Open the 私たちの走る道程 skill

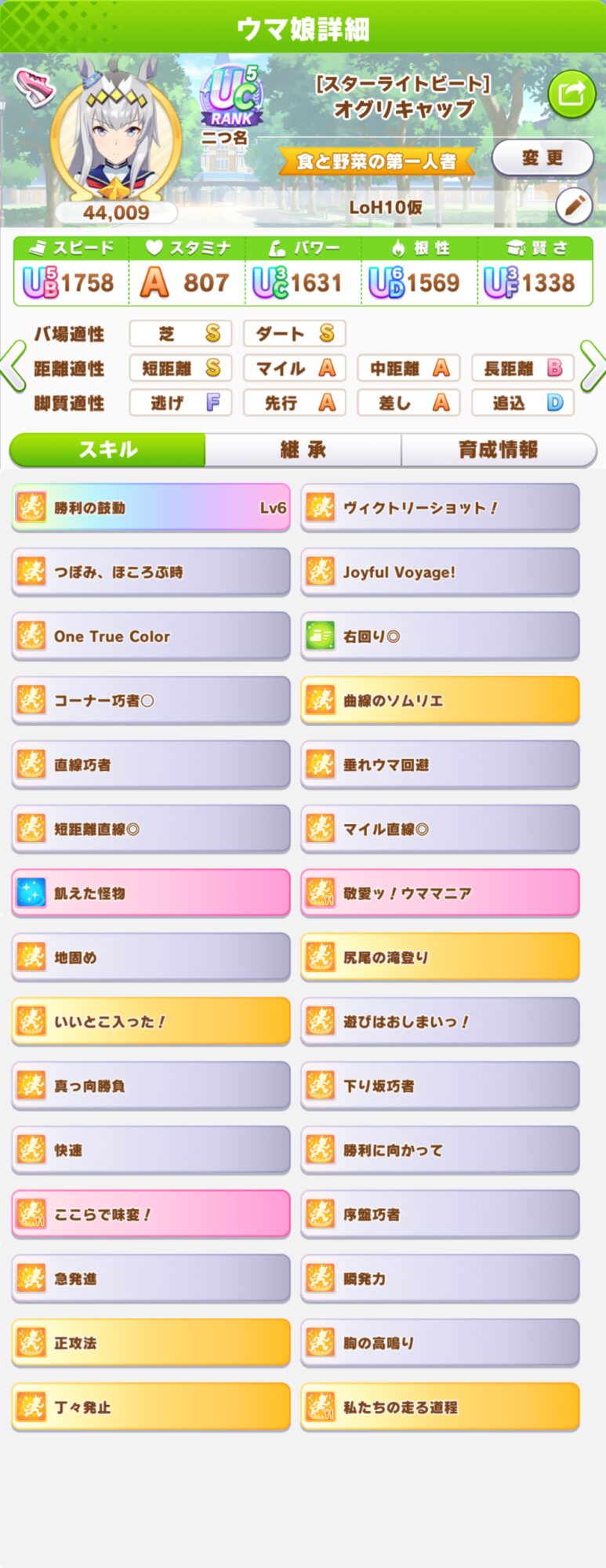point(440,1407)
